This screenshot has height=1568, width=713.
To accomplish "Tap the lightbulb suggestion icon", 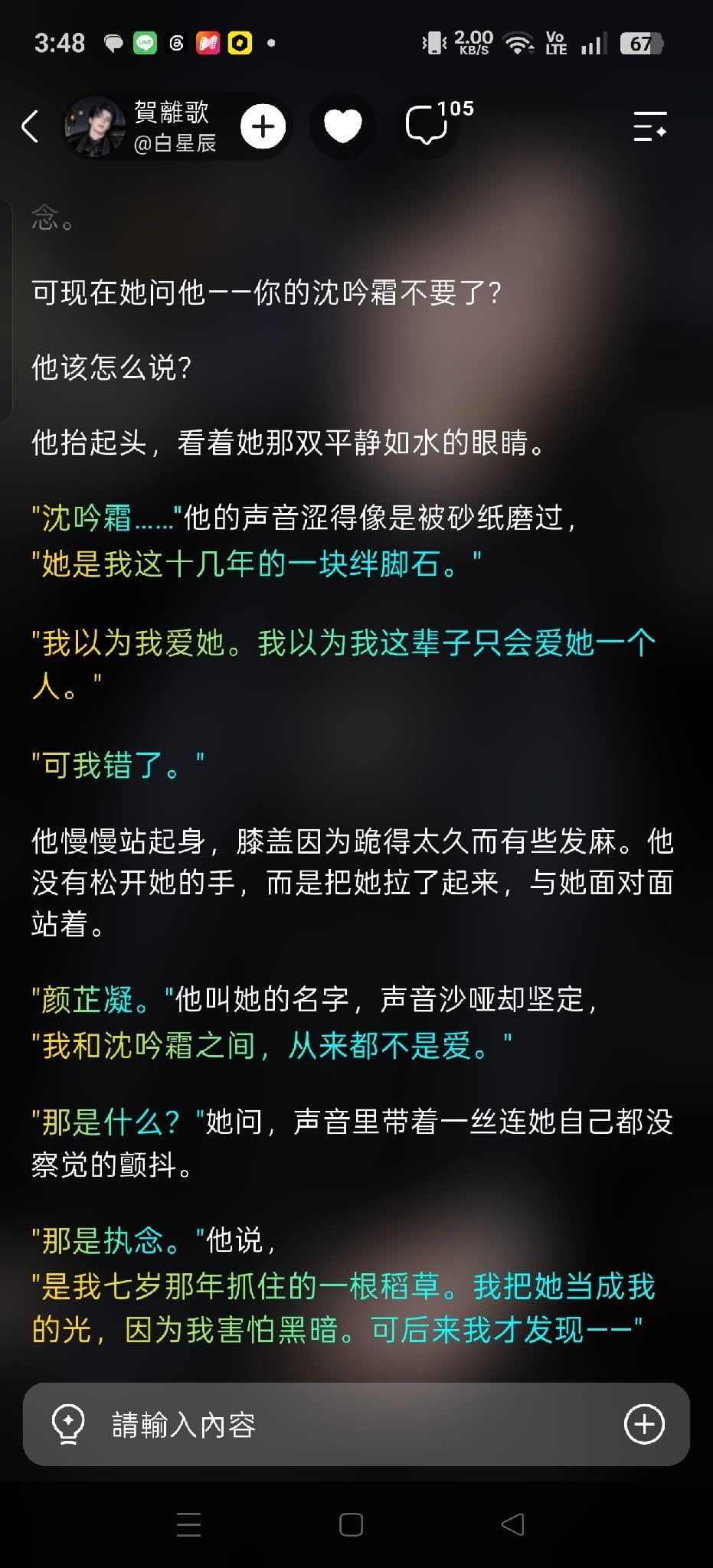I will (x=67, y=1424).
